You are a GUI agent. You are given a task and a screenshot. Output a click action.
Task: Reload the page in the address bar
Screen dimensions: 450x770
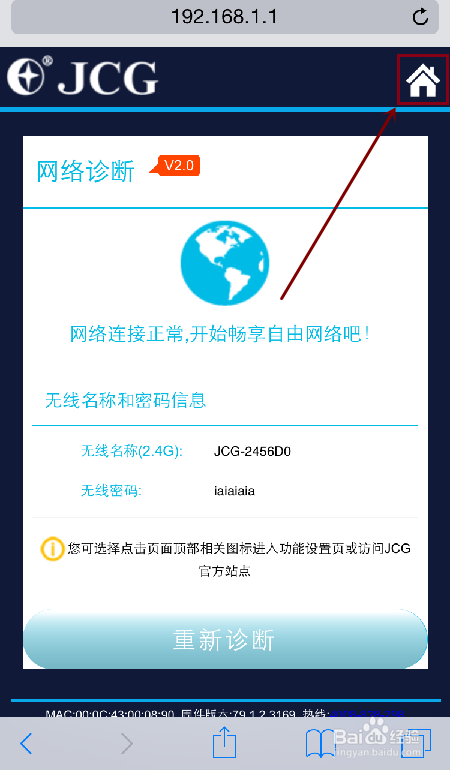pyautogui.click(x=420, y=17)
